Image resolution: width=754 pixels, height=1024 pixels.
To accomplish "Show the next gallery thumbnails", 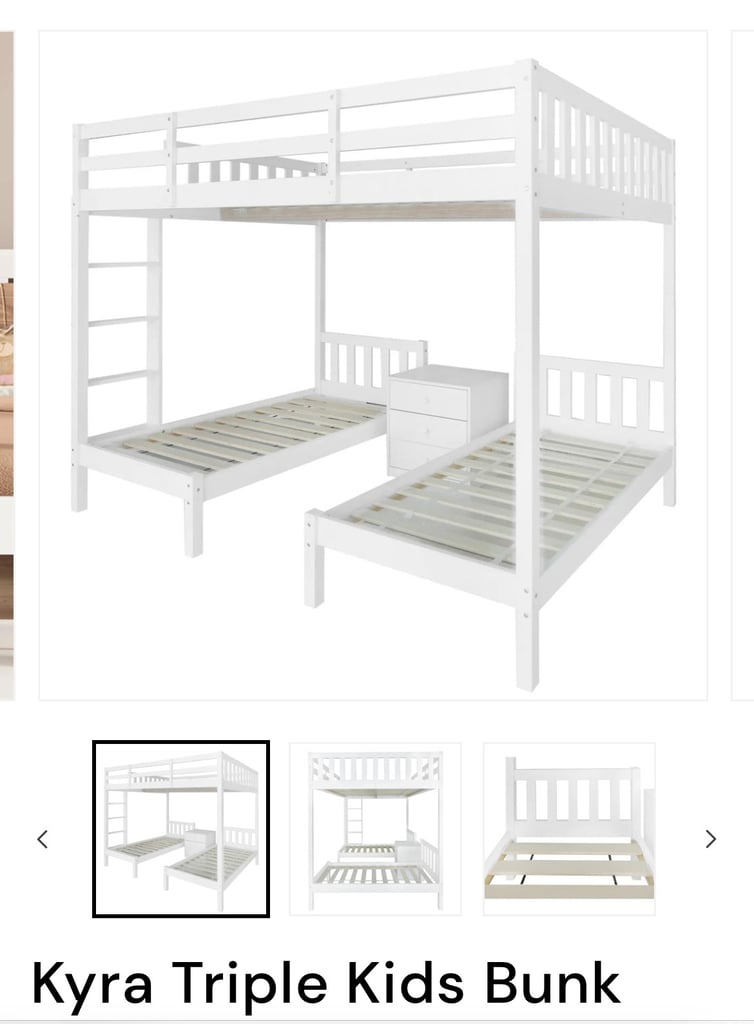I will [710, 839].
